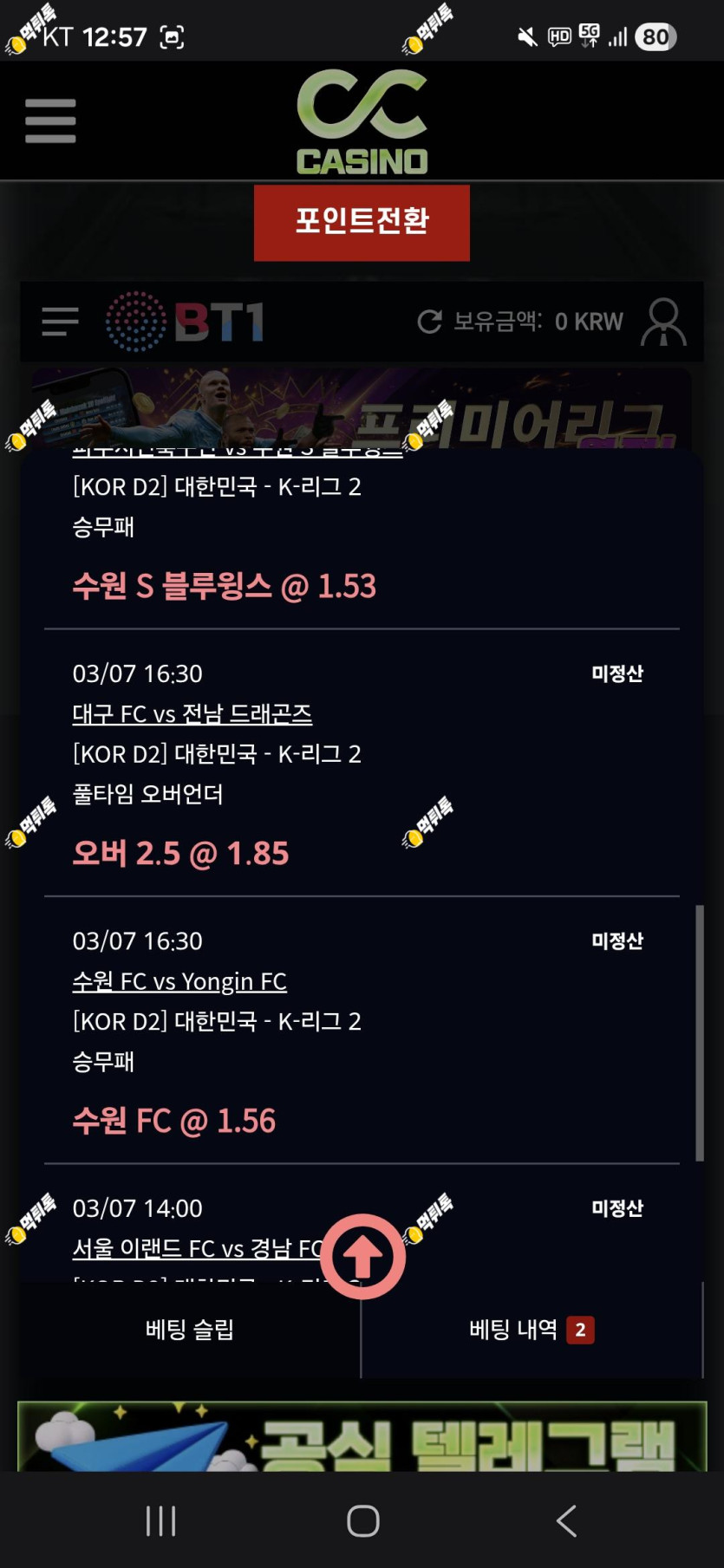This screenshot has width=724, height=1568.
Task: Tap the scroll-to-top arrow button
Action: coord(362,1256)
